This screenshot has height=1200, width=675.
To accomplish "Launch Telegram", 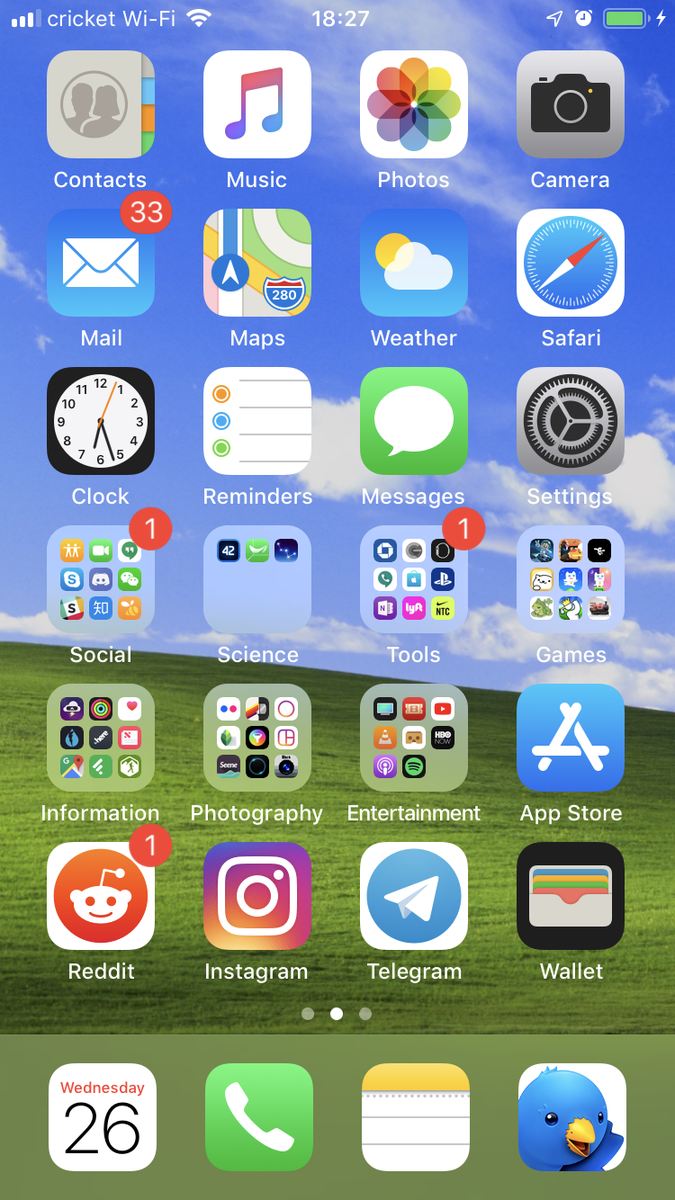I will pyautogui.click(x=414, y=896).
